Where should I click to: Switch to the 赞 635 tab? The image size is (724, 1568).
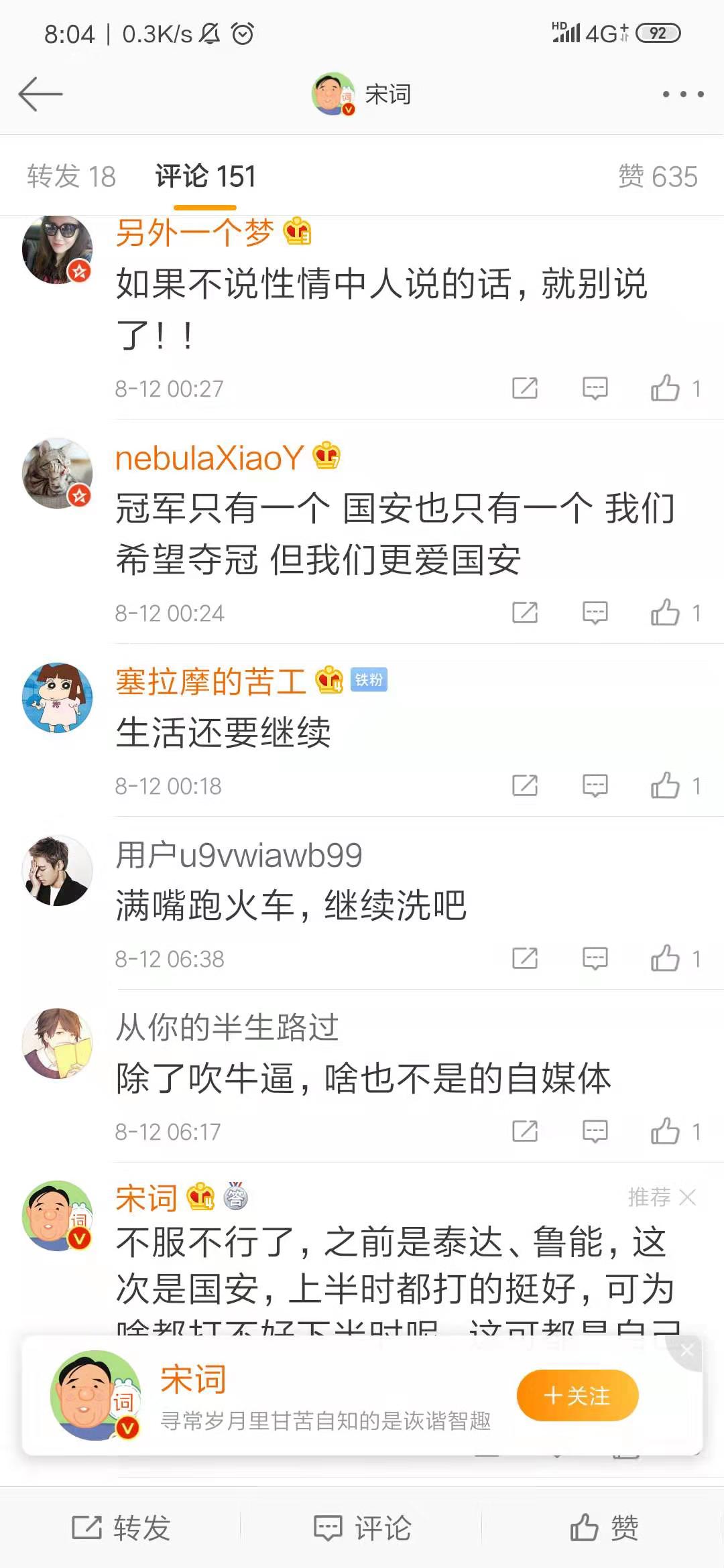pos(657,177)
